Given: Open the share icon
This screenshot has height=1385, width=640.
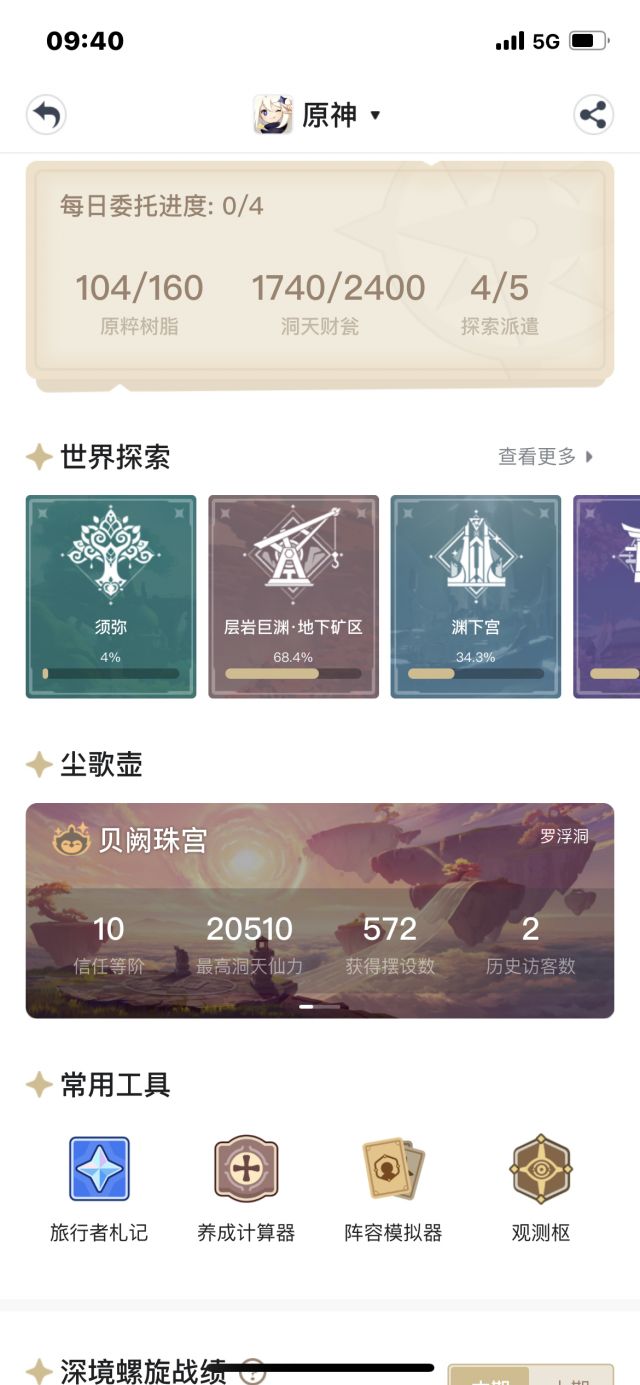Looking at the screenshot, I should pyautogui.click(x=593, y=115).
